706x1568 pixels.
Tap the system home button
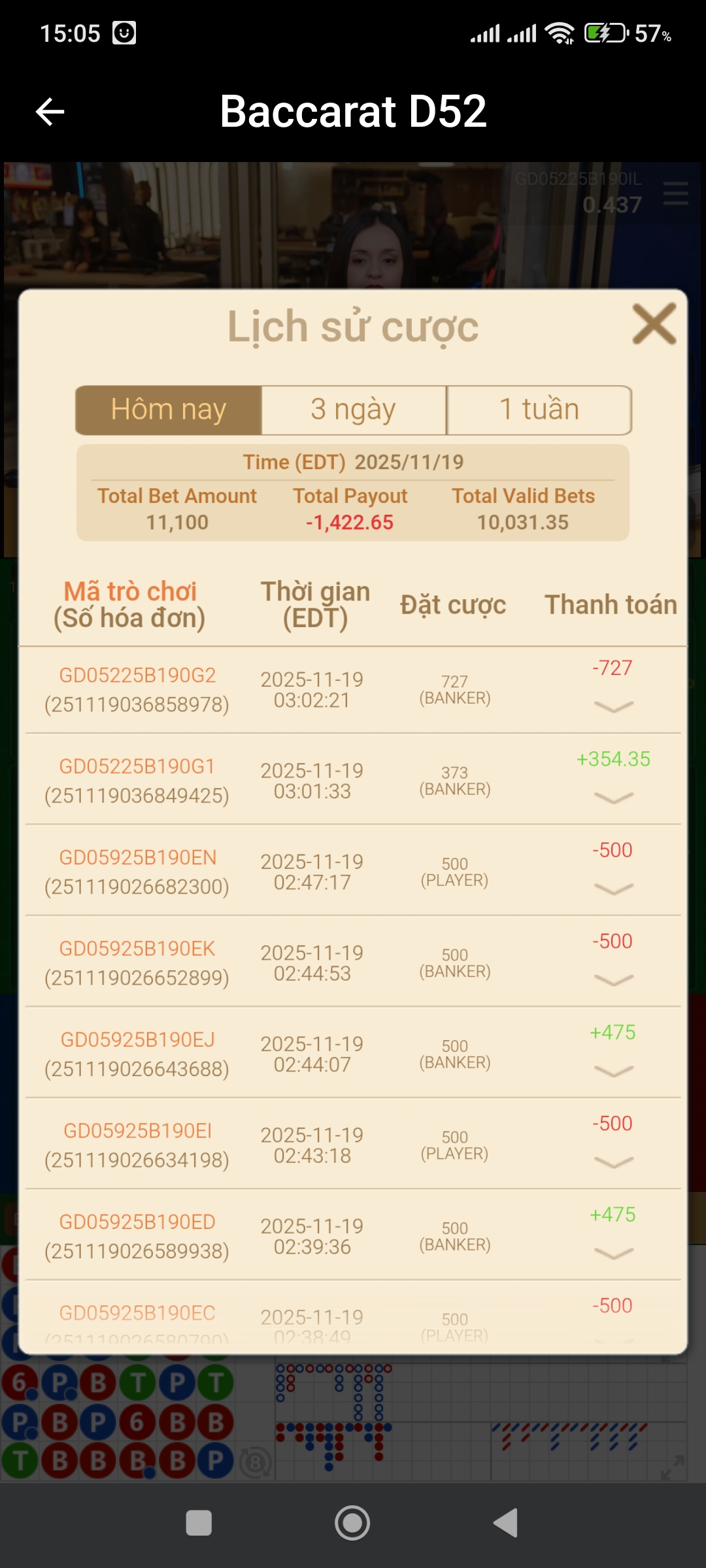[352, 1523]
